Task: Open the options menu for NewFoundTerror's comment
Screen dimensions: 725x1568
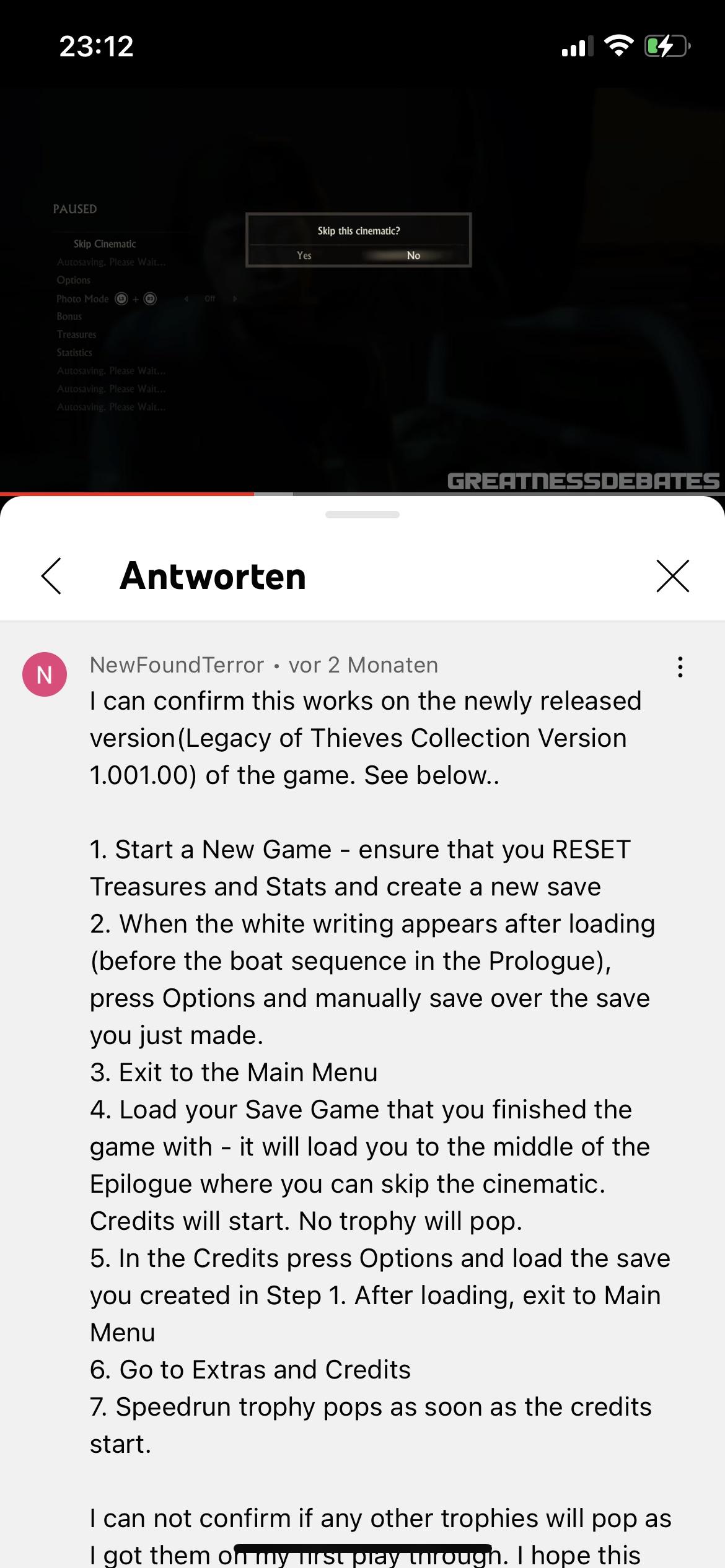Action: coord(680,667)
